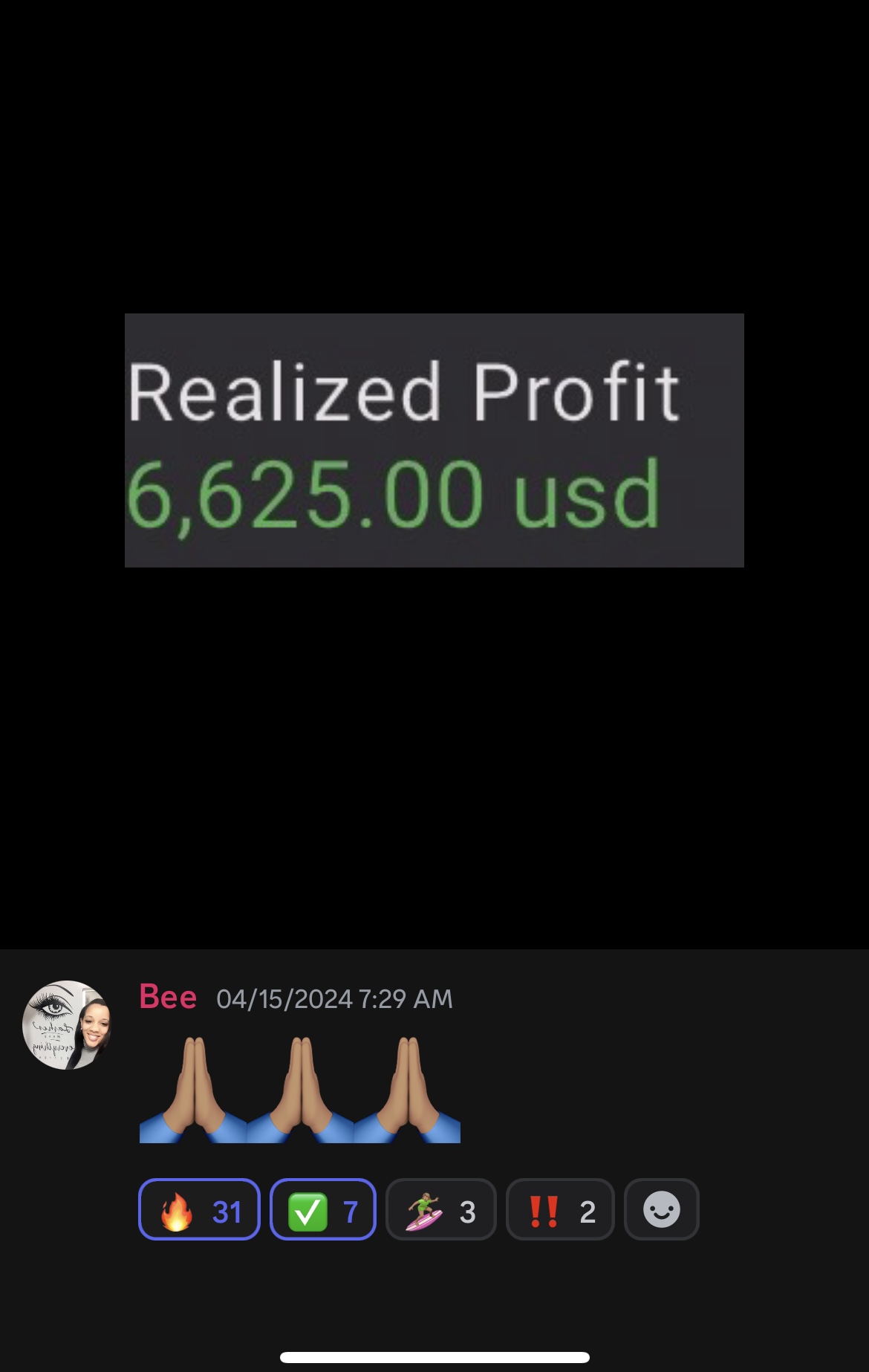This screenshot has width=869, height=1372.
Task: Add the surfer emoji reaction
Action: 440,1209
